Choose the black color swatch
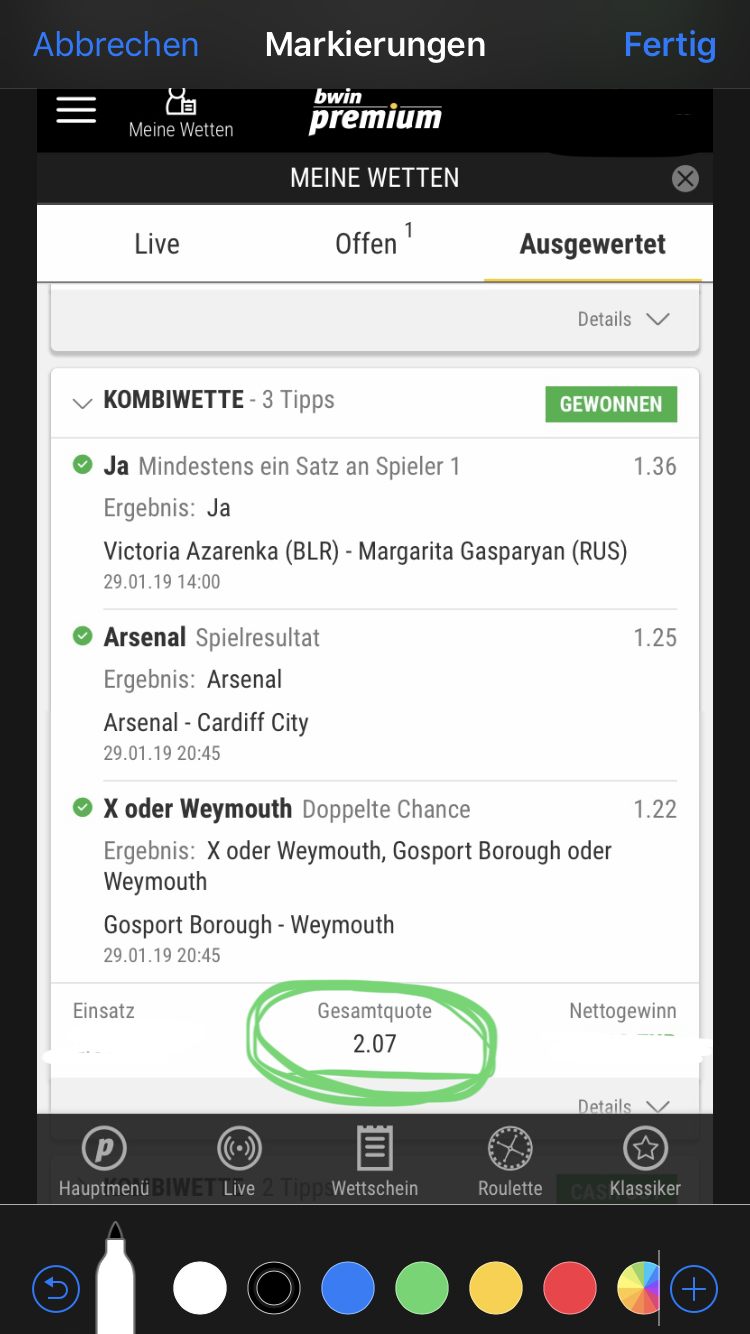 pos(274,1288)
